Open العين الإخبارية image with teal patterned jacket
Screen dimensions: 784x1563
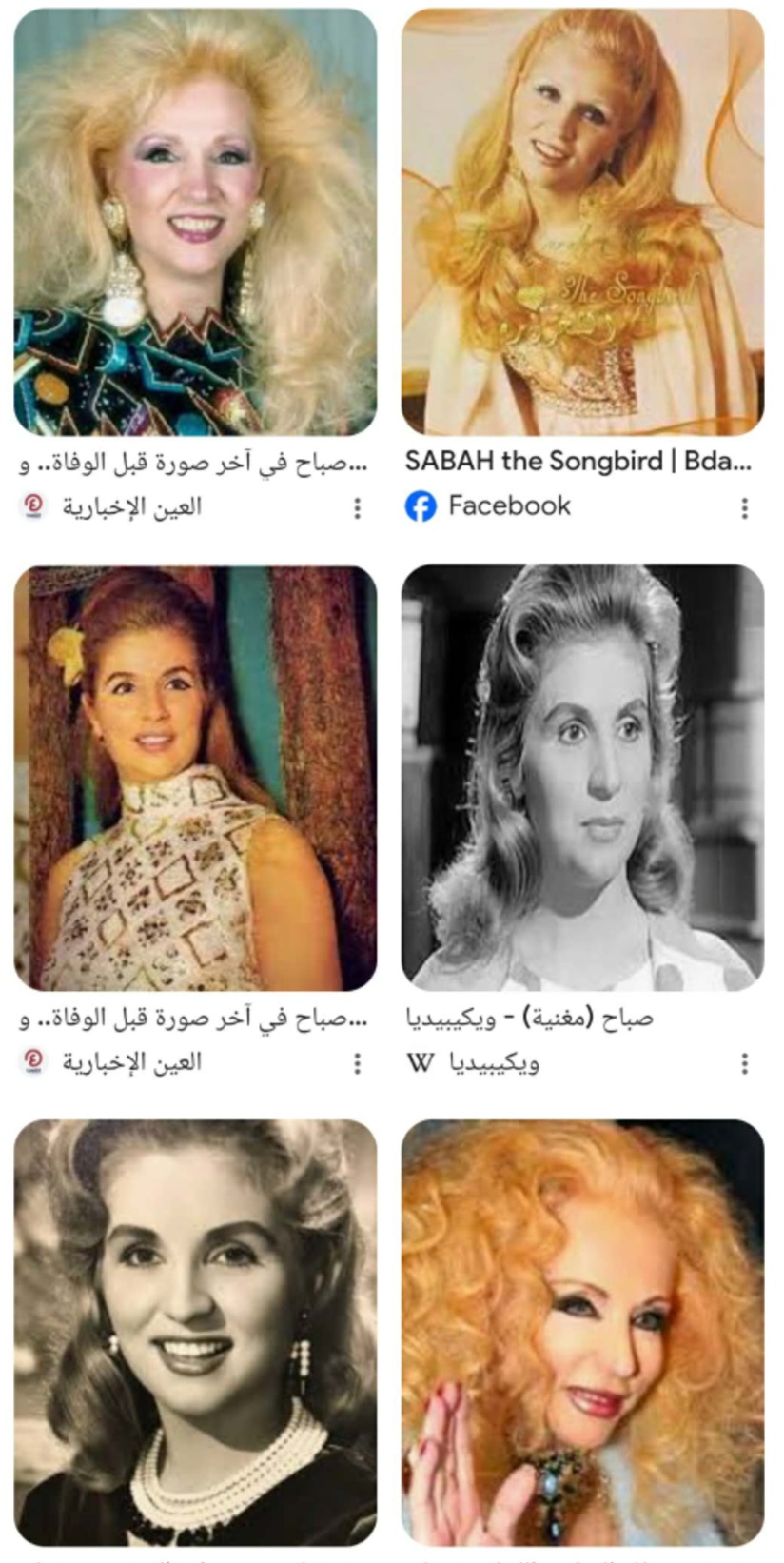(x=195, y=222)
